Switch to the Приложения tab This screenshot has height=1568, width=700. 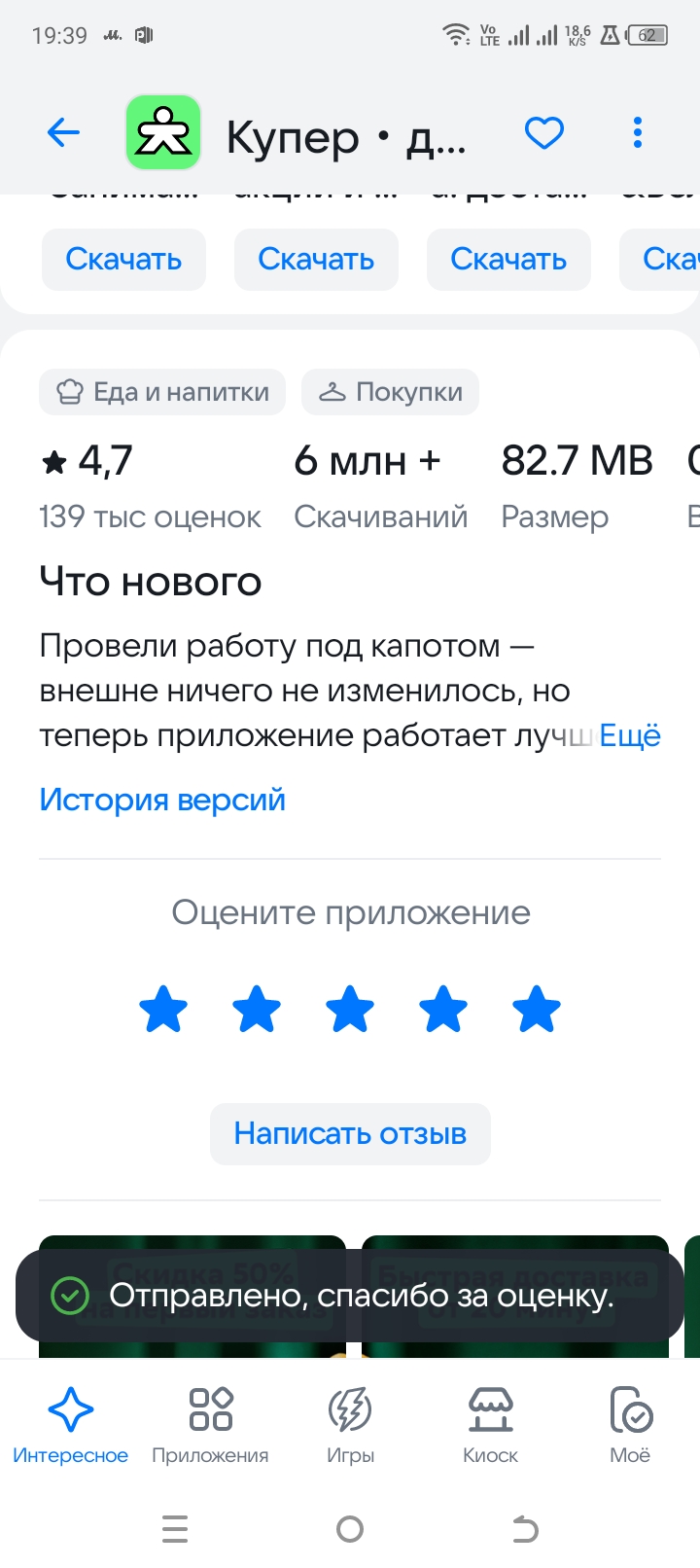[210, 1425]
